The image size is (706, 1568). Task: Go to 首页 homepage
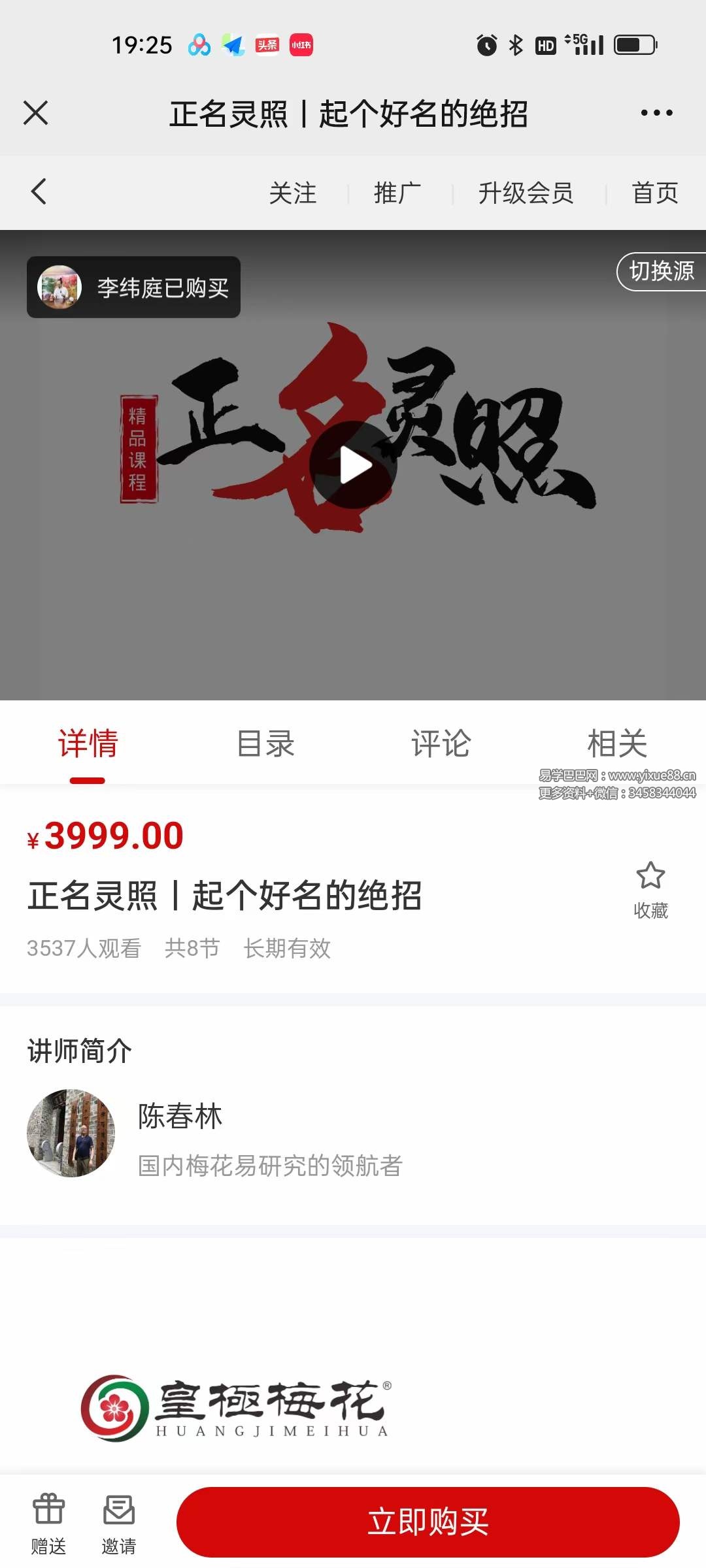tap(655, 193)
